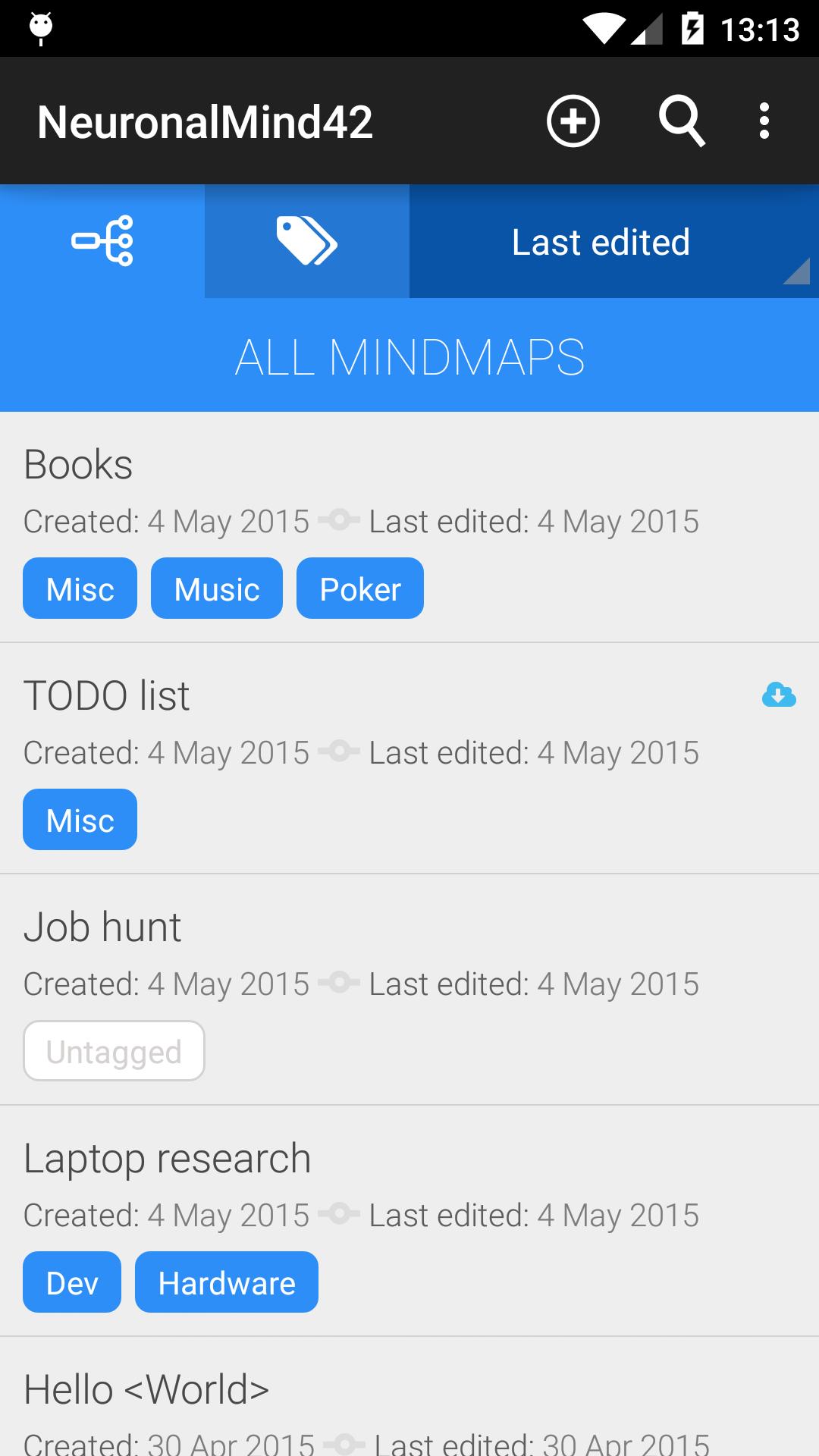The width and height of the screenshot is (819, 1456).
Task: Open the overflow menu
Action: coord(764,121)
